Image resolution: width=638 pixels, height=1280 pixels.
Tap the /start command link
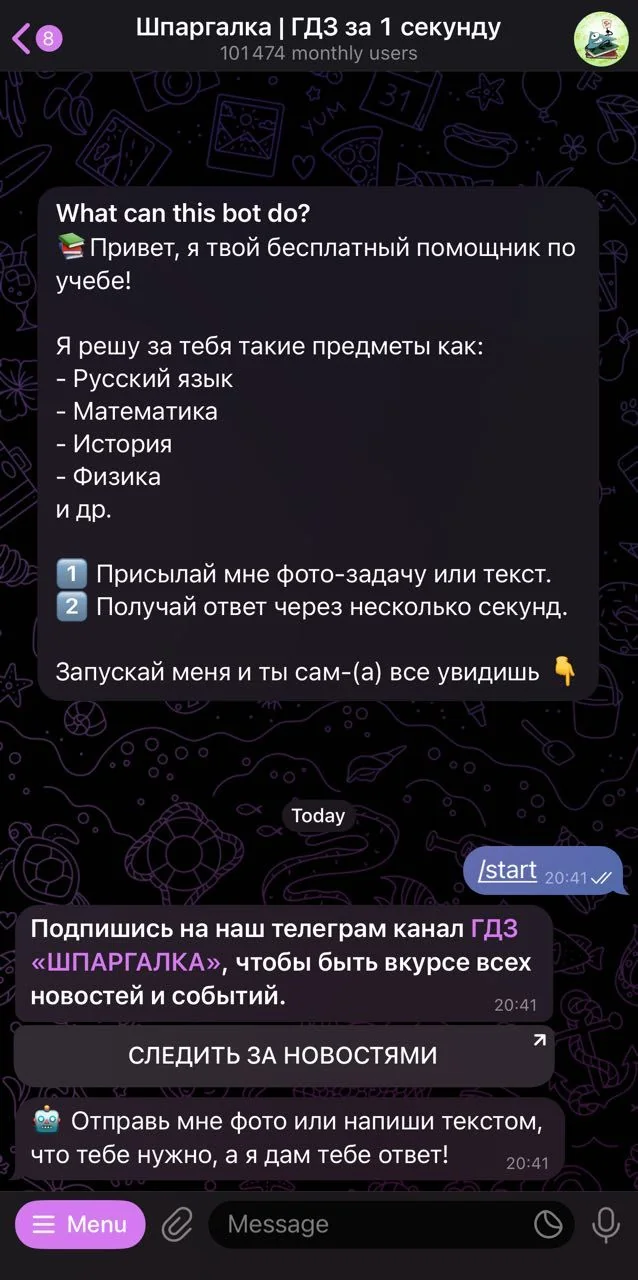507,870
